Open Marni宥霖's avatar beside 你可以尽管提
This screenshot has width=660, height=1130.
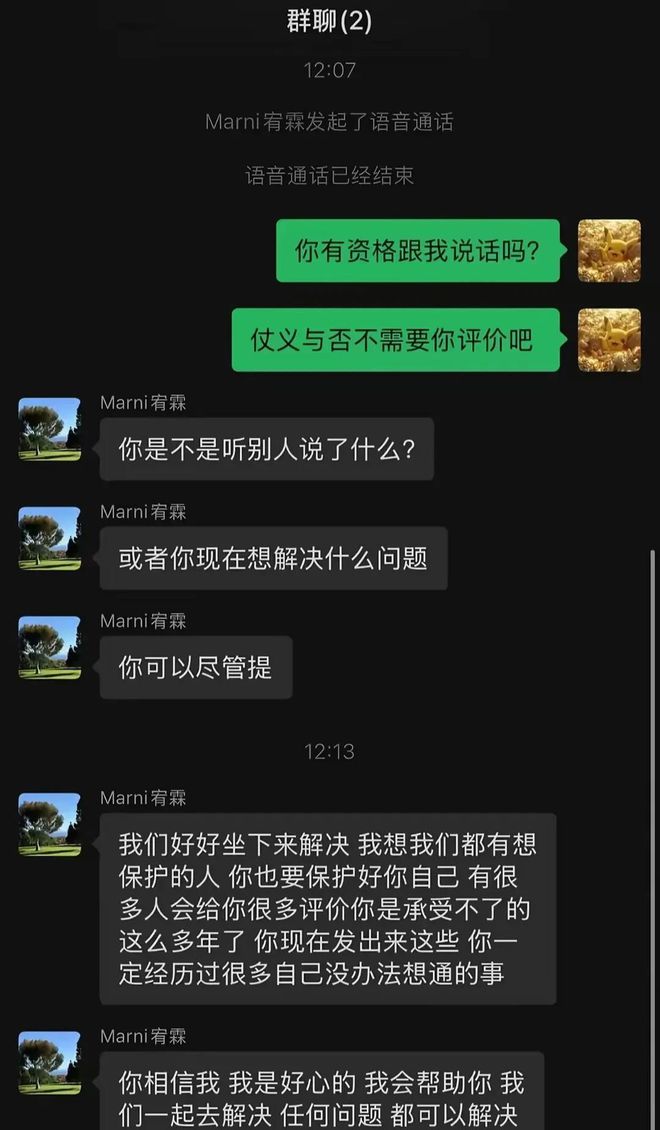(49, 647)
